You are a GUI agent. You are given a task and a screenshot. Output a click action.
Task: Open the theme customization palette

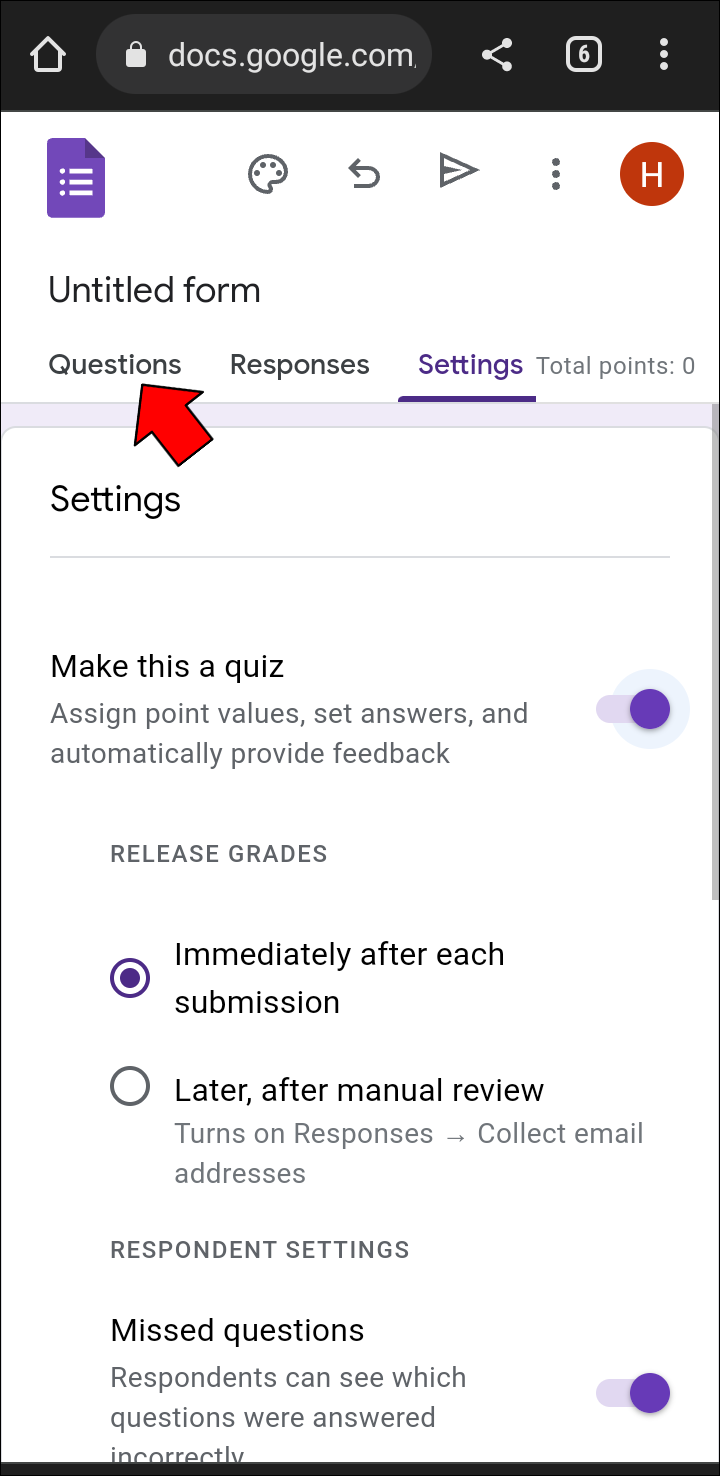(x=268, y=174)
